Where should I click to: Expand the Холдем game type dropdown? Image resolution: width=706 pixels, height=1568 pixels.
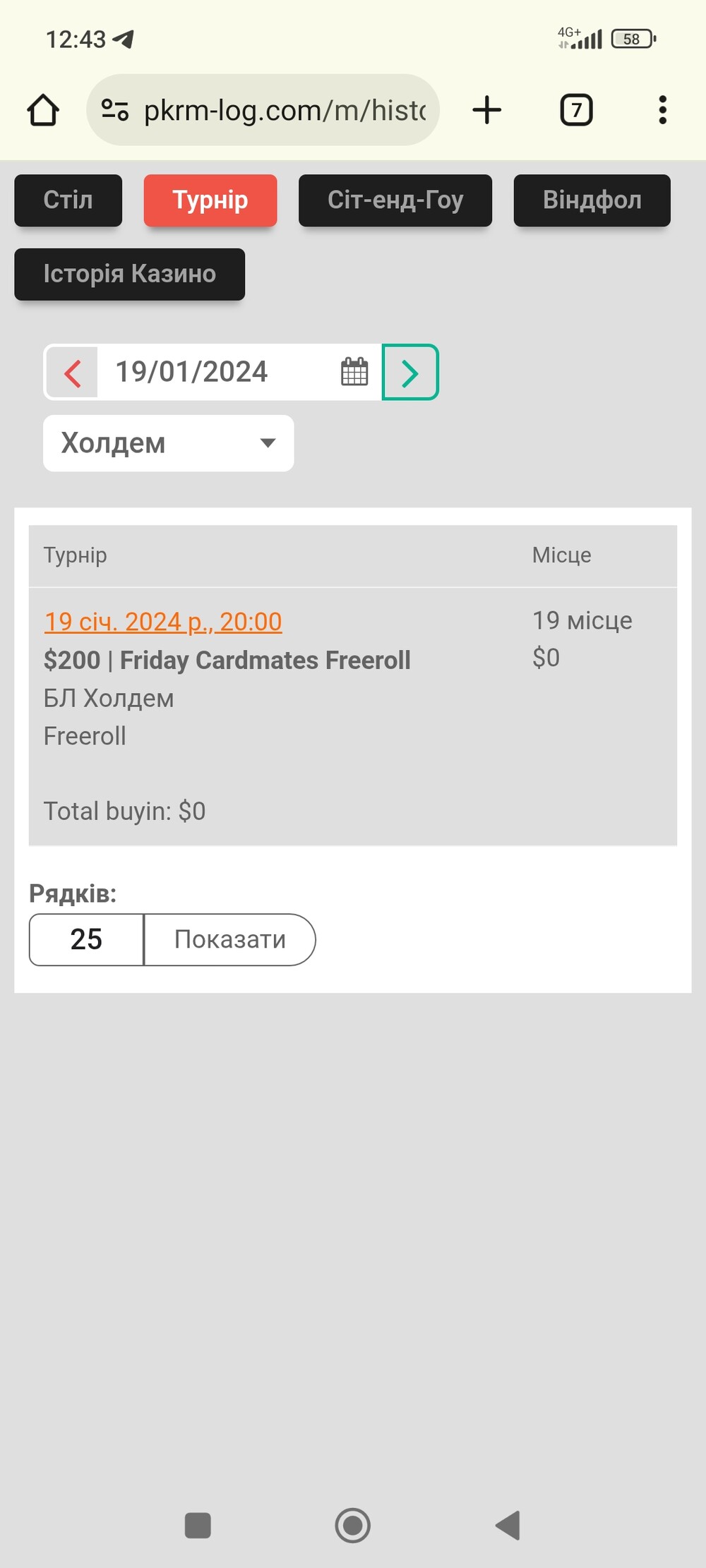click(x=169, y=443)
